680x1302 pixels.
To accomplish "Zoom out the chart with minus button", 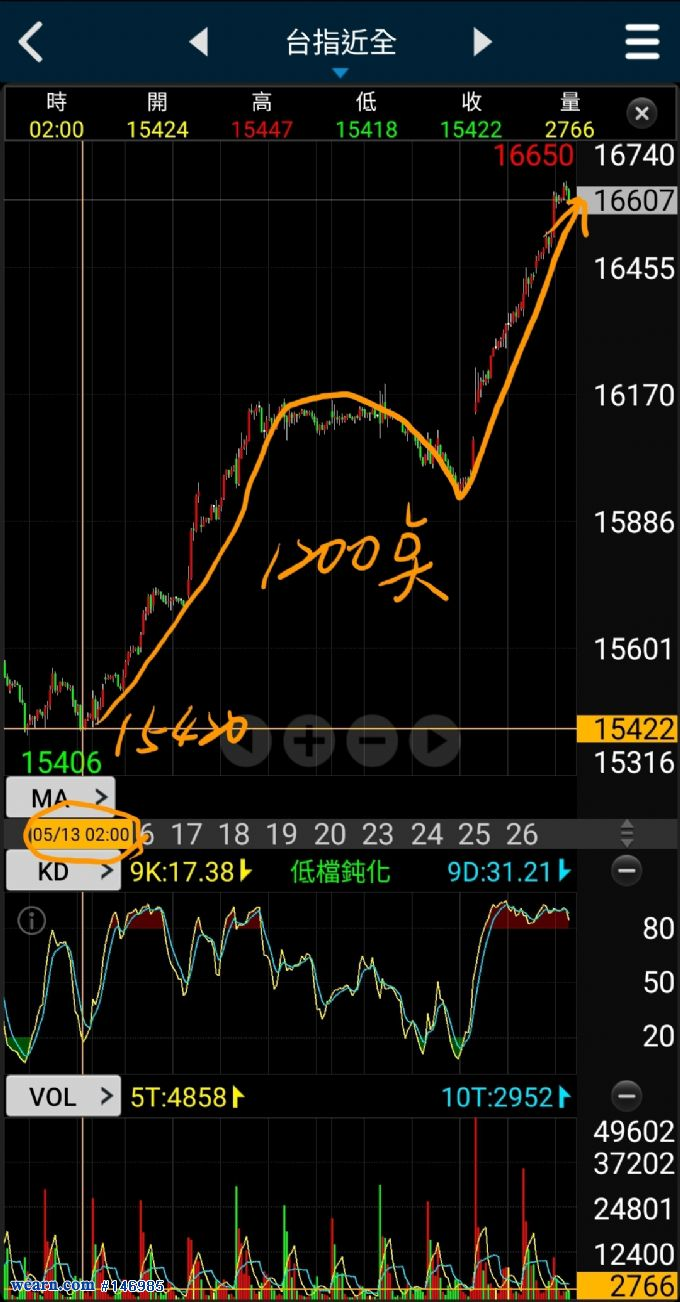I will (372, 741).
